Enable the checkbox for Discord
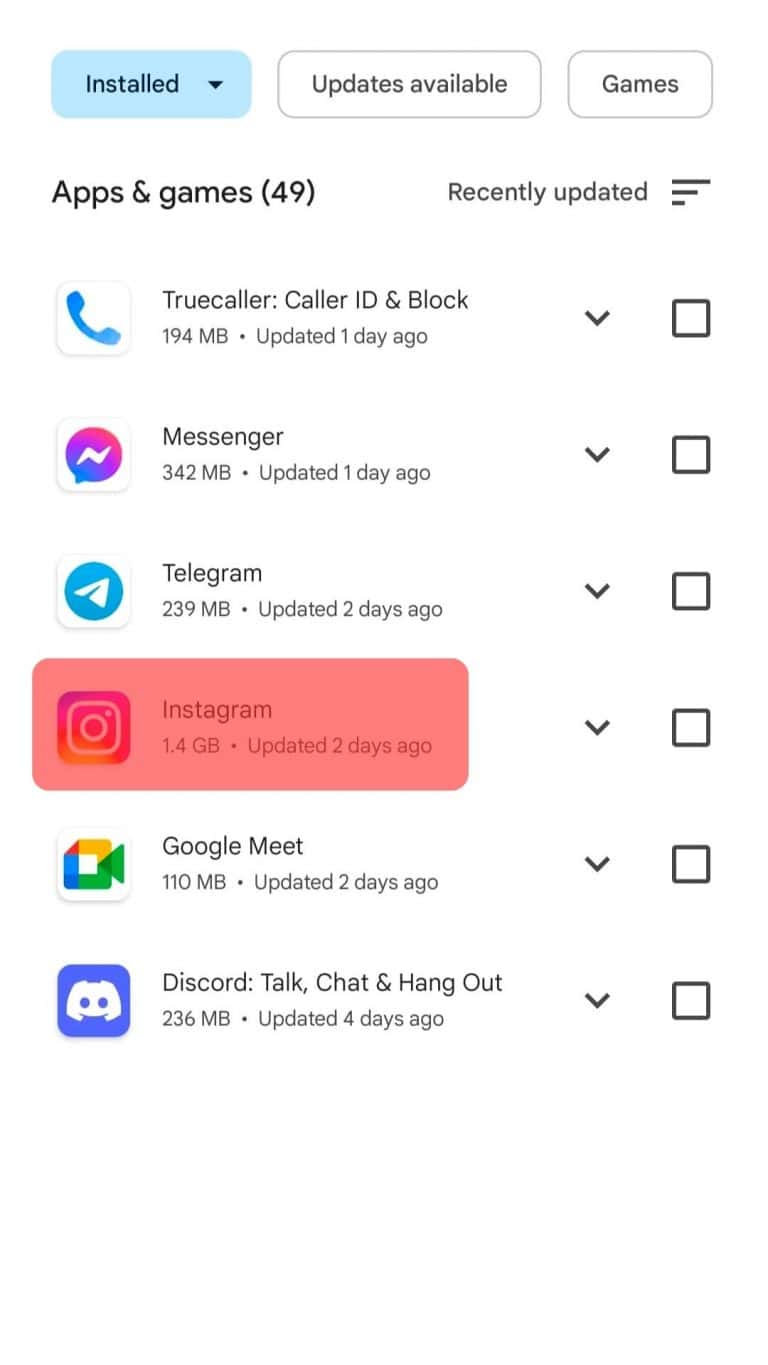Screen dimensions: 768x1365 tap(690, 1000)
